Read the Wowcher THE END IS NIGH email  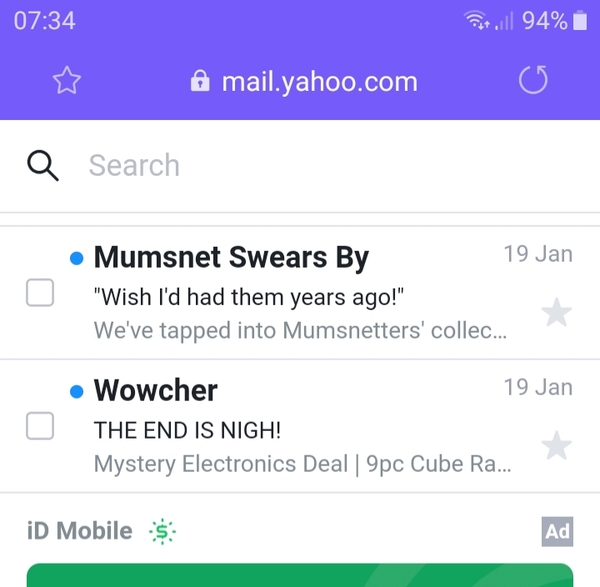(x=300, y=428)
